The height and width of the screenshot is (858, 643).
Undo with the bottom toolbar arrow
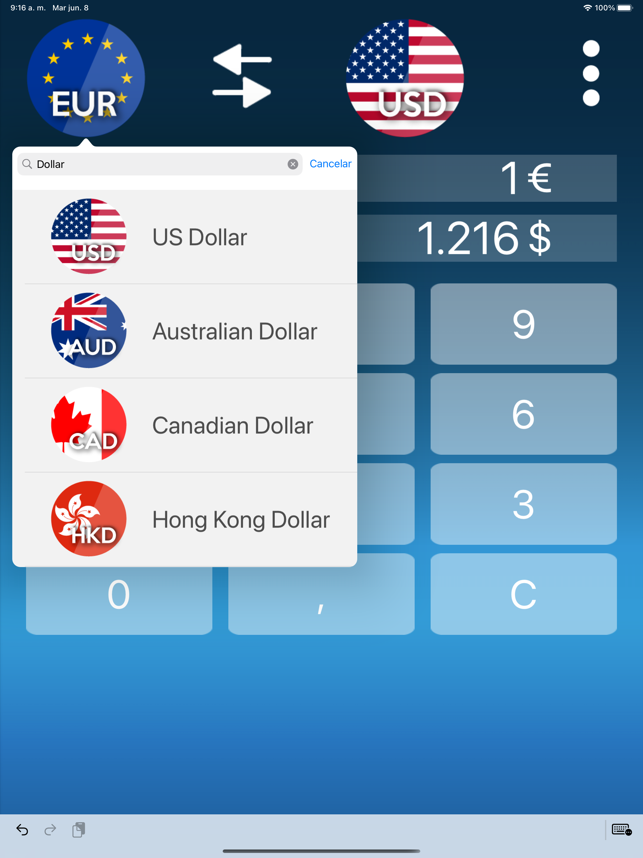click(22, 830)
